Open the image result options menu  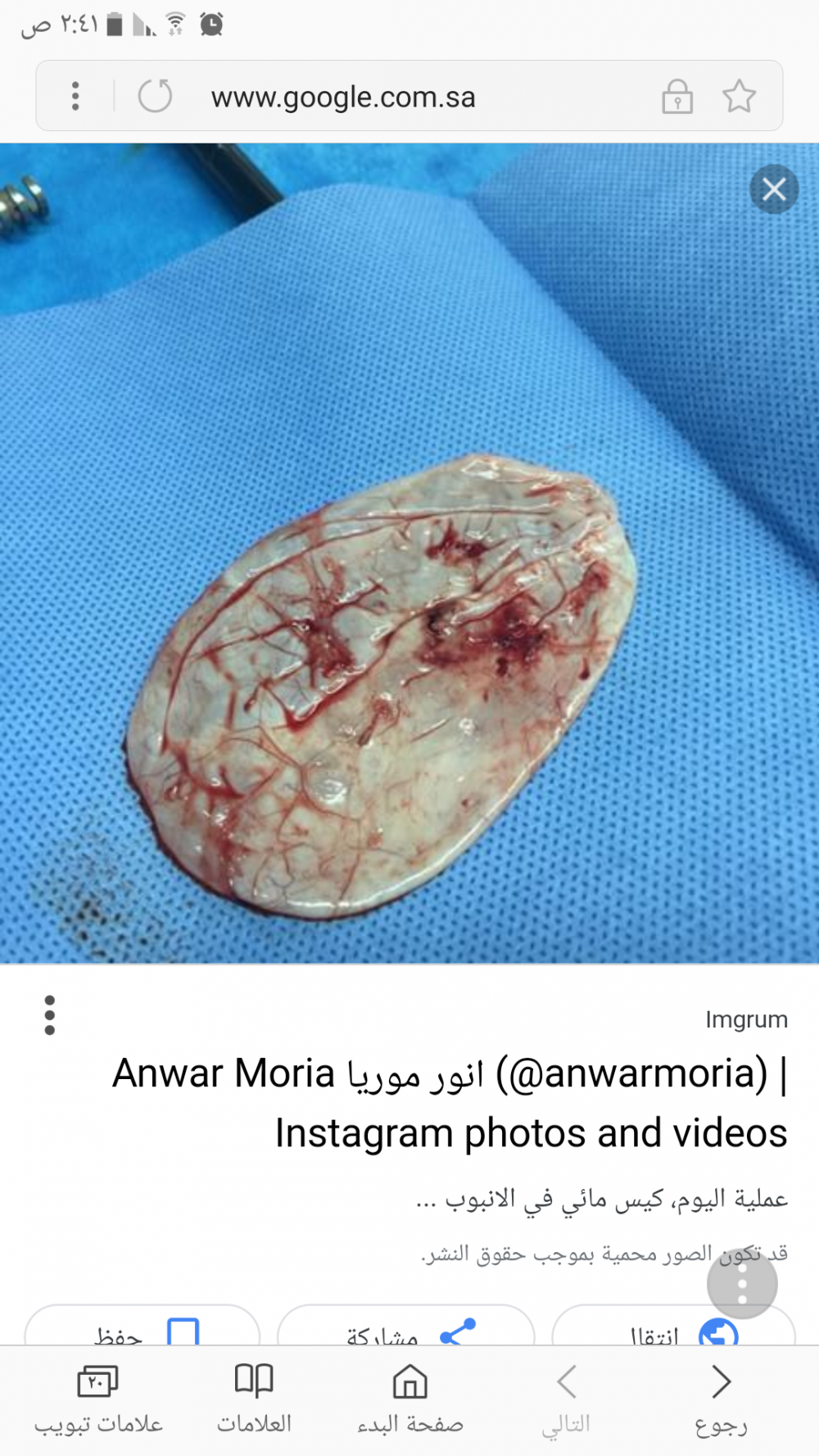click(x=50, y=1015)
